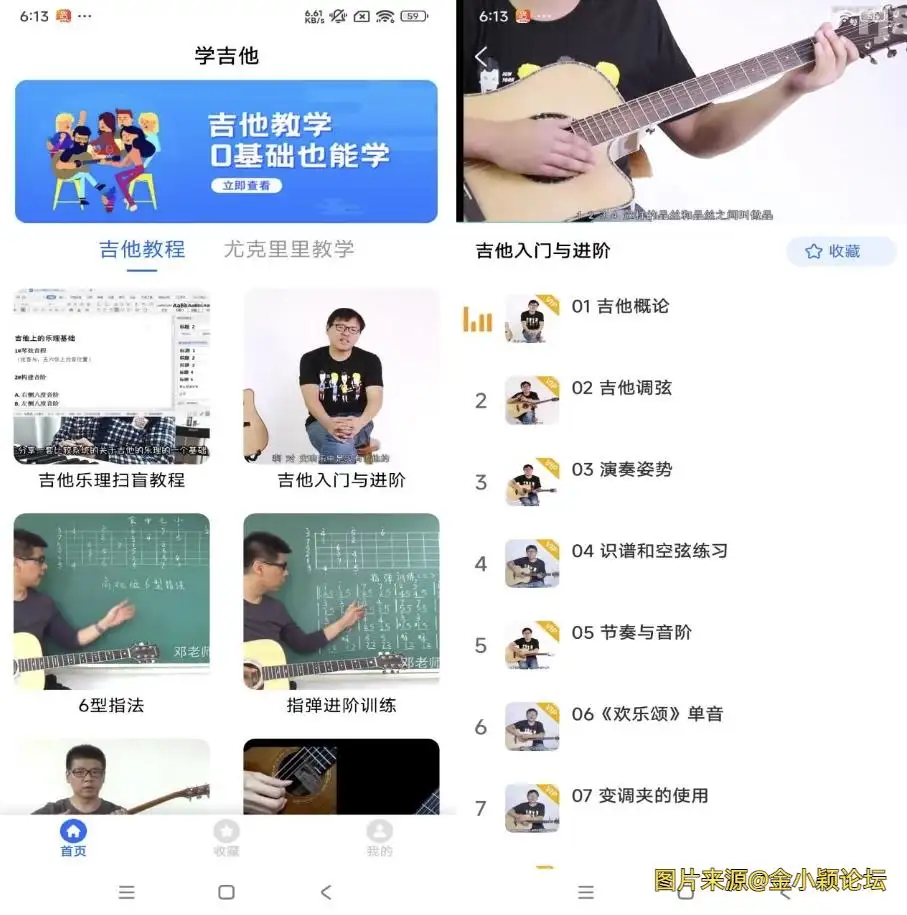Tap the back arrow on the video player
The width and height of the screenshot is (907, 915).
[481, 57]
